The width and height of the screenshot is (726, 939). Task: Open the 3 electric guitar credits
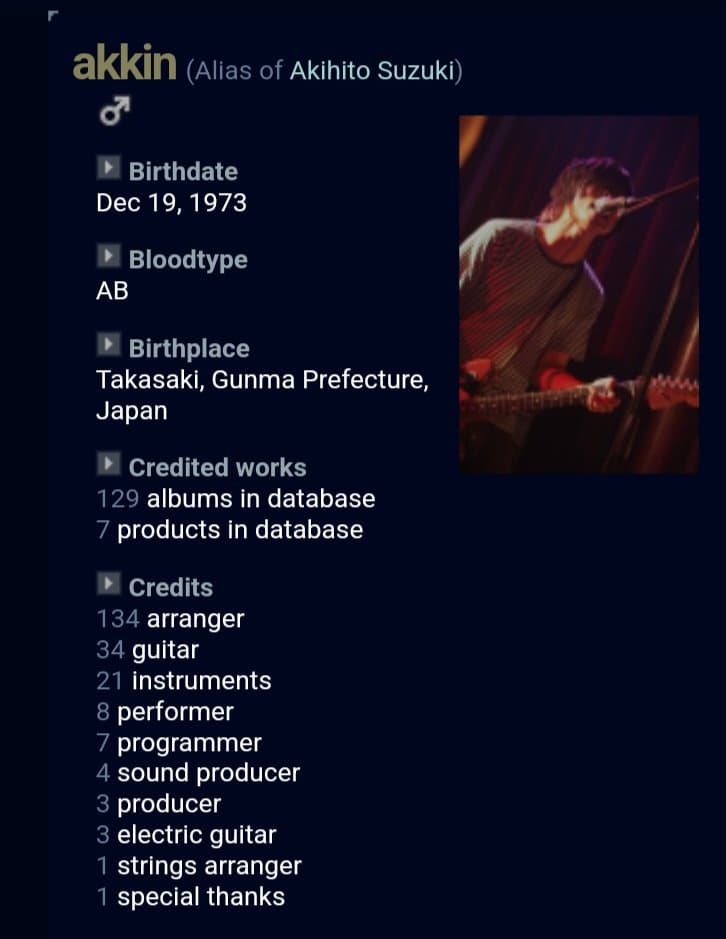(x=186, y=835)
